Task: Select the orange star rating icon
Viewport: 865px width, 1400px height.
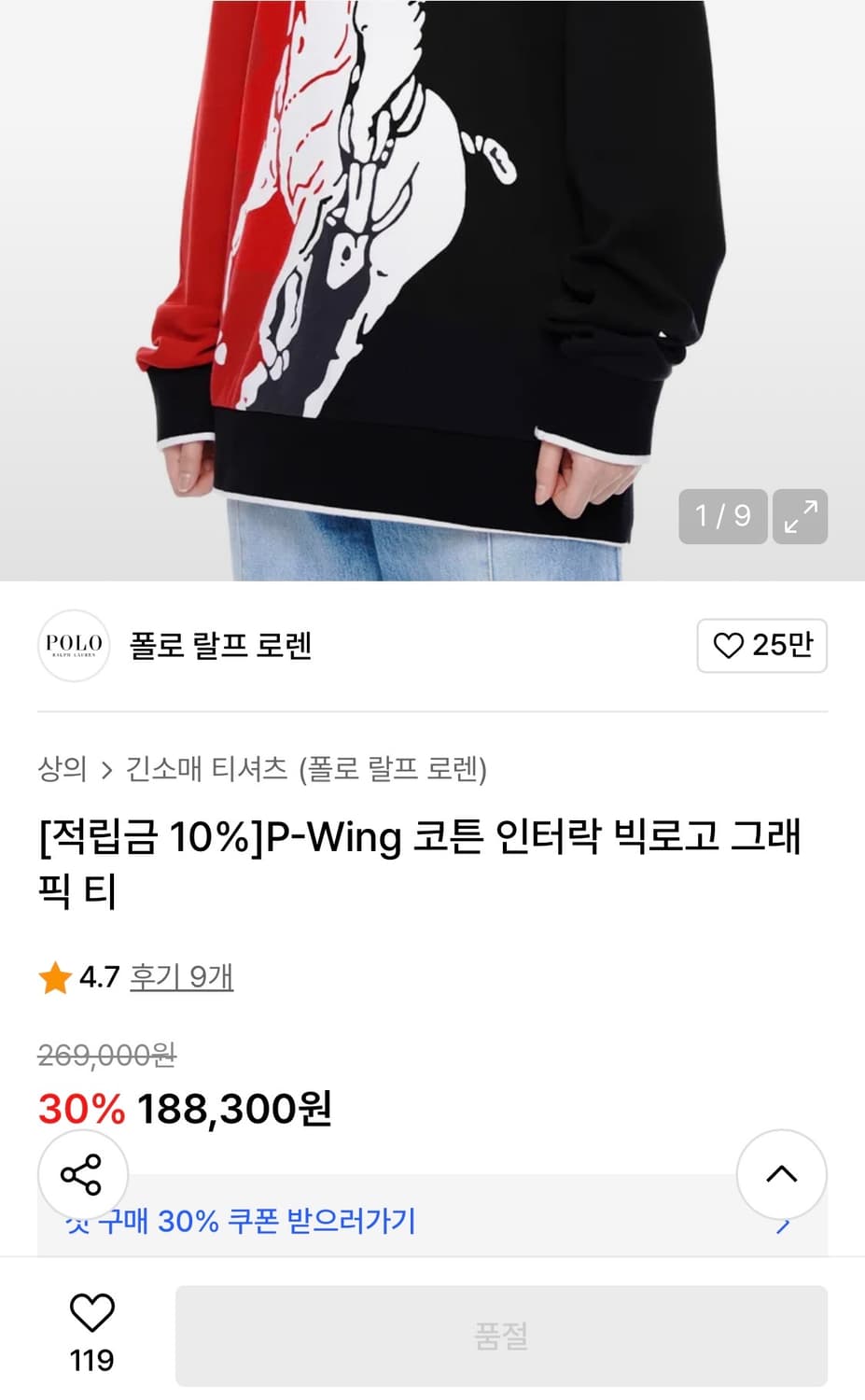Action: 55,978
